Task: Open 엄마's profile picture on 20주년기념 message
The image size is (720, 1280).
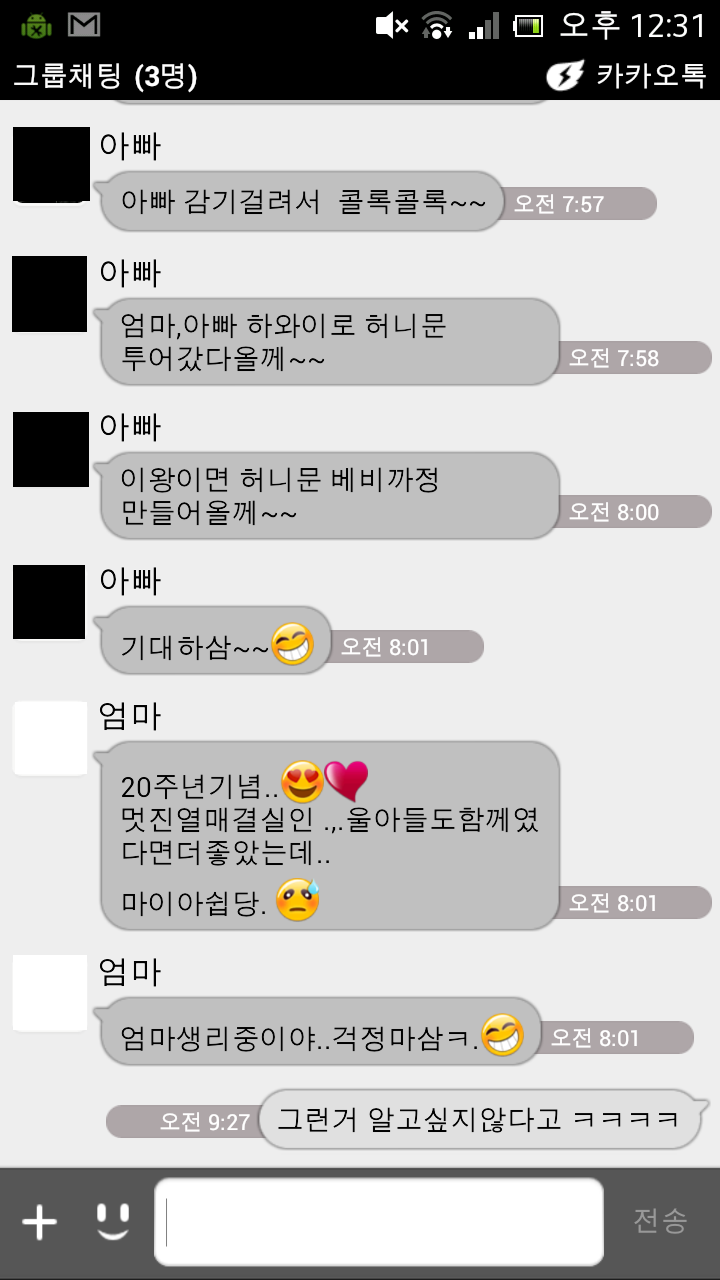Action: 50,738
